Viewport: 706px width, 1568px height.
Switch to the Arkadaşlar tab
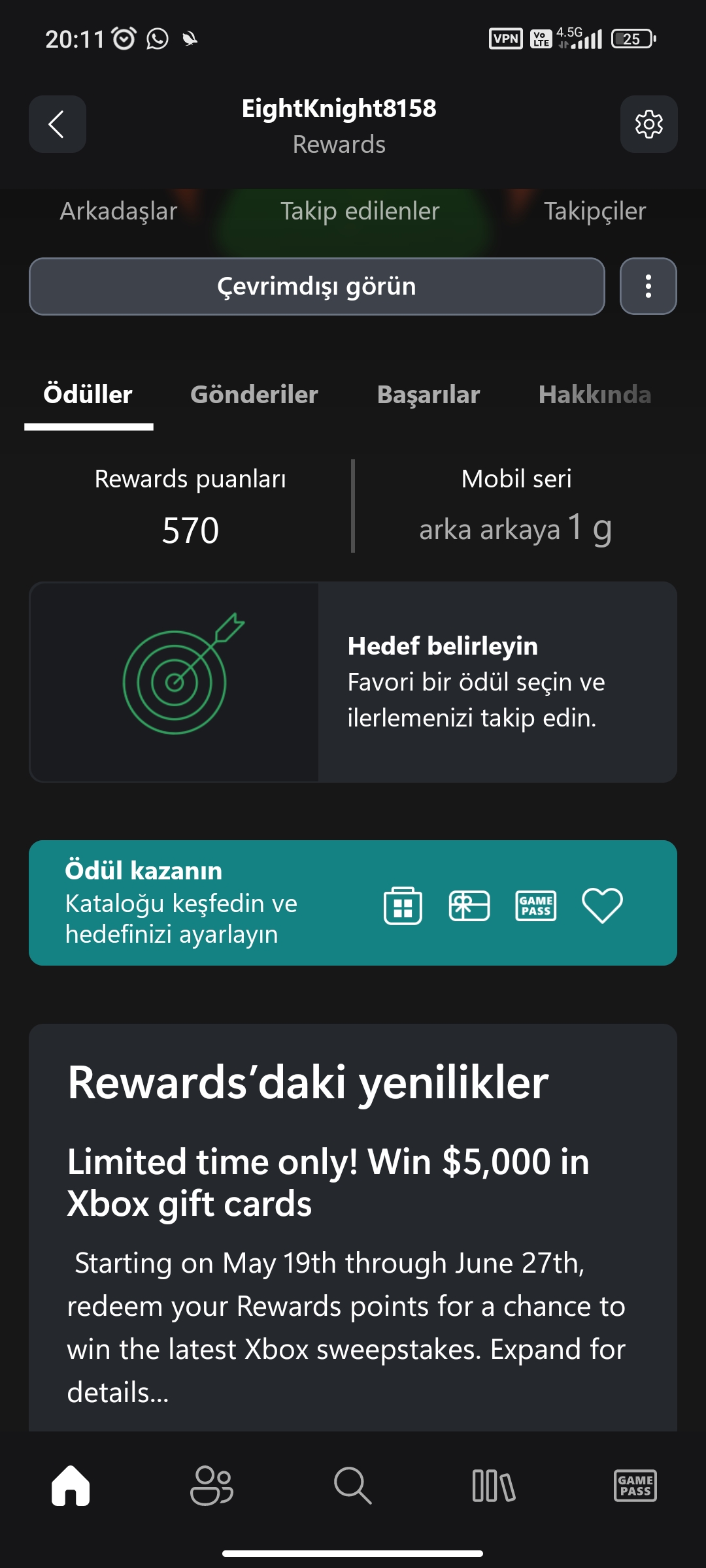click(118, 211)
